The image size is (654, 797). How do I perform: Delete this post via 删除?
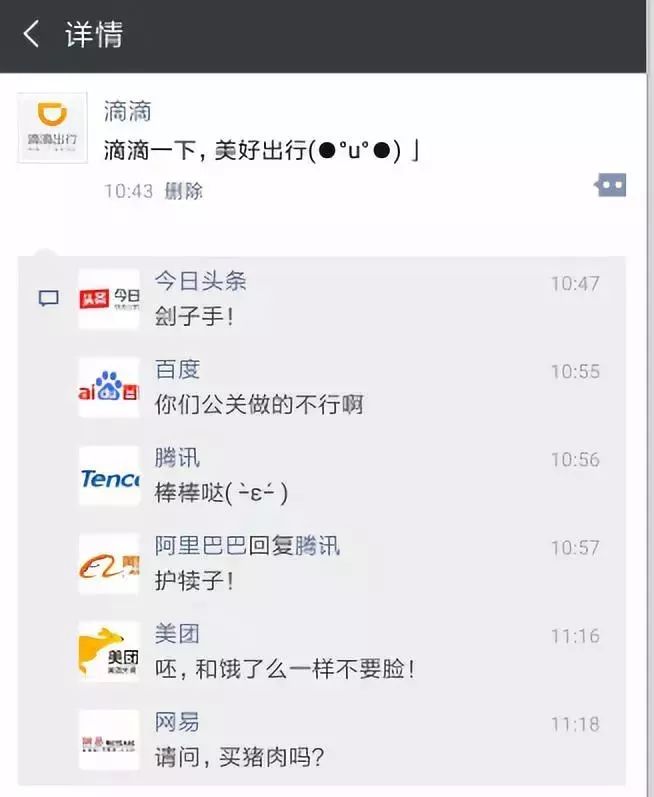[183, 190]
